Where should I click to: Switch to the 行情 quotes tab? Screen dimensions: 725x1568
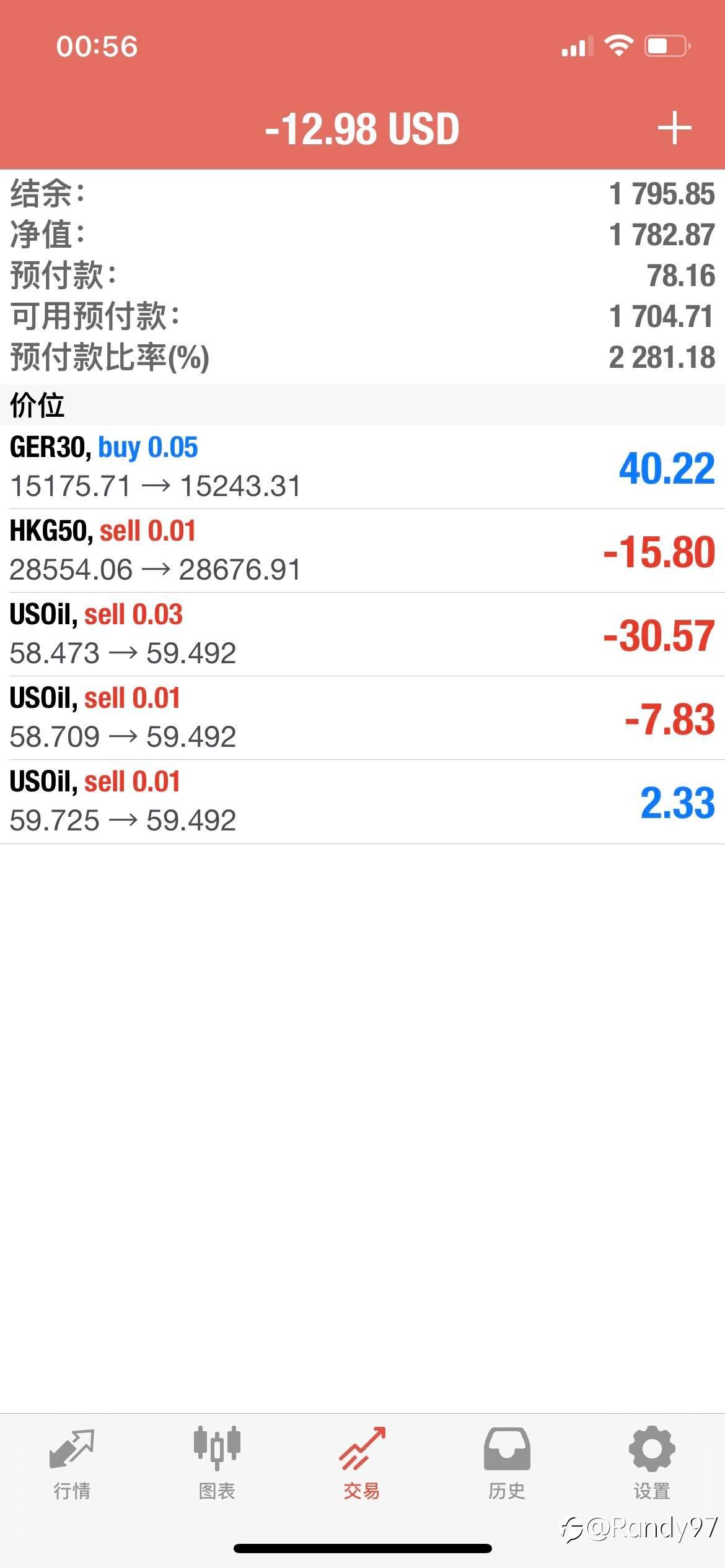[x=72, y=1463]
